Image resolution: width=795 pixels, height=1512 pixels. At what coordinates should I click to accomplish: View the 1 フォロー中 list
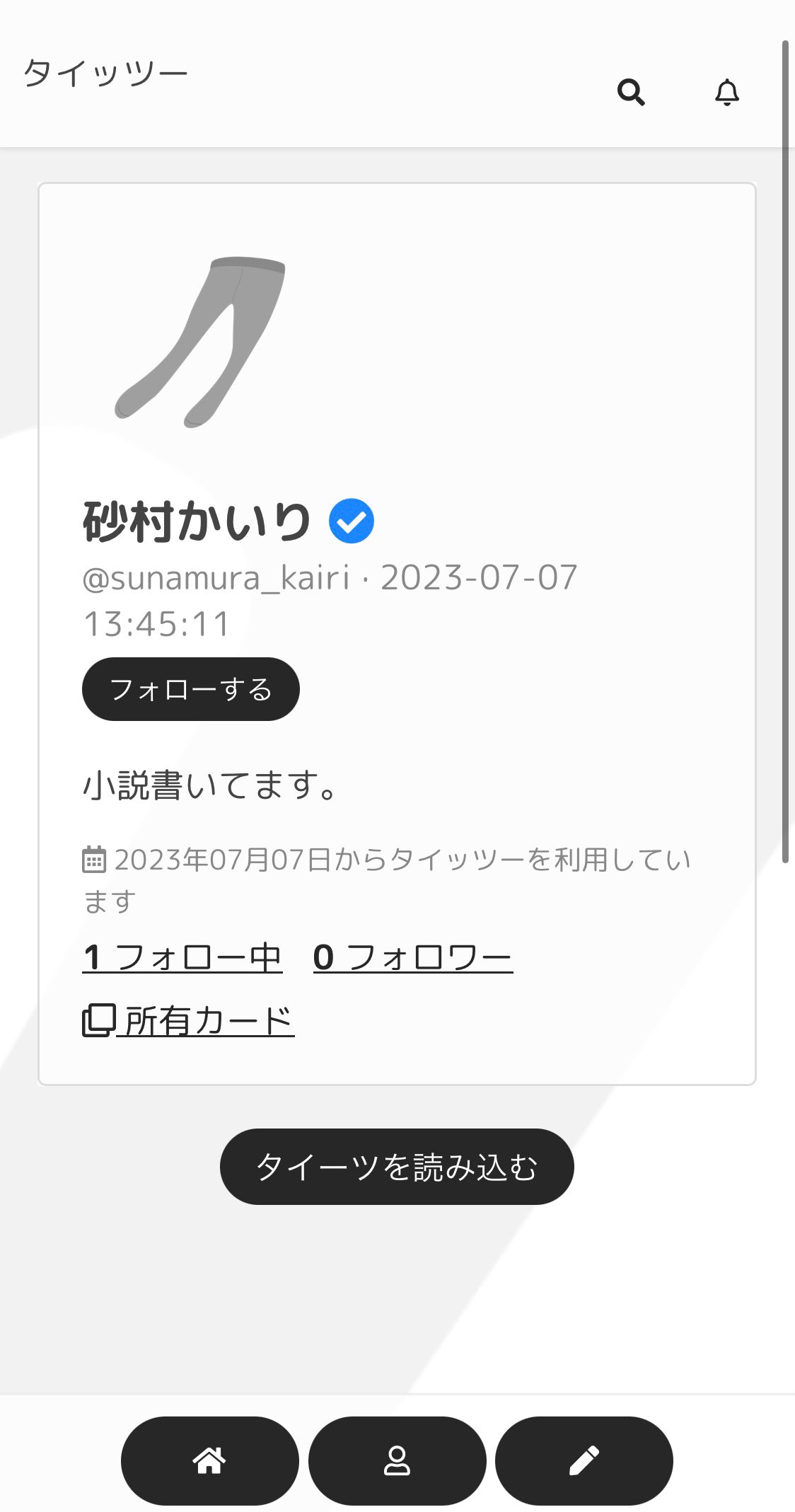[182, 958]
